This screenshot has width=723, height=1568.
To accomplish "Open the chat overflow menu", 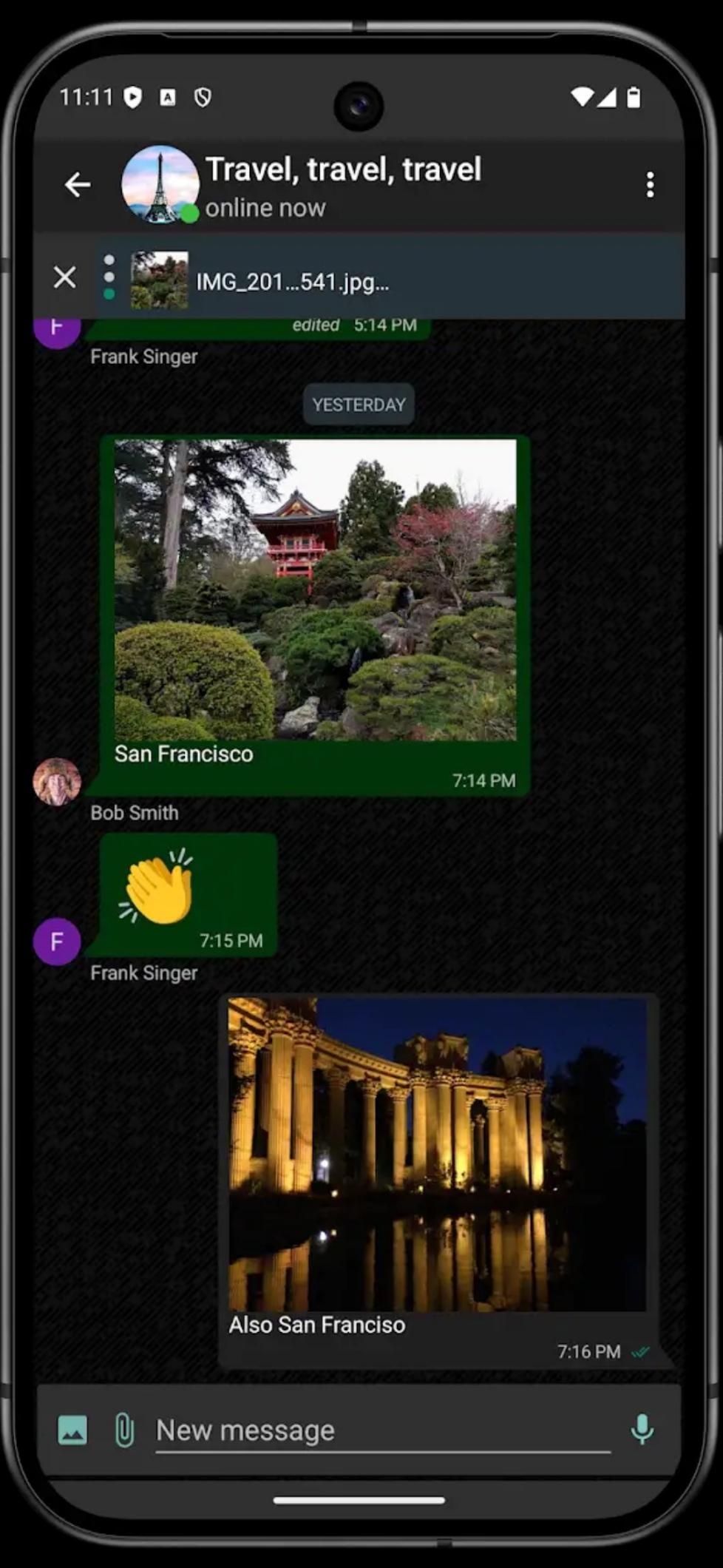I will [650, 184].
